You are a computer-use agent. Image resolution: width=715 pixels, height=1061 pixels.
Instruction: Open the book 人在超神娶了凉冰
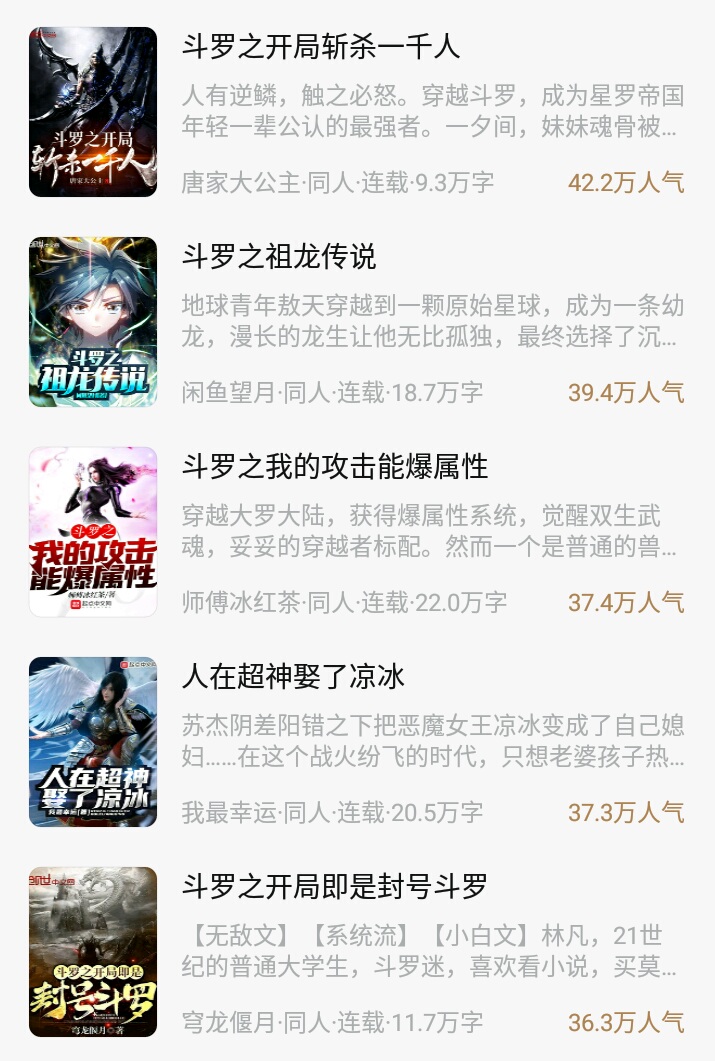pos(293,677)
